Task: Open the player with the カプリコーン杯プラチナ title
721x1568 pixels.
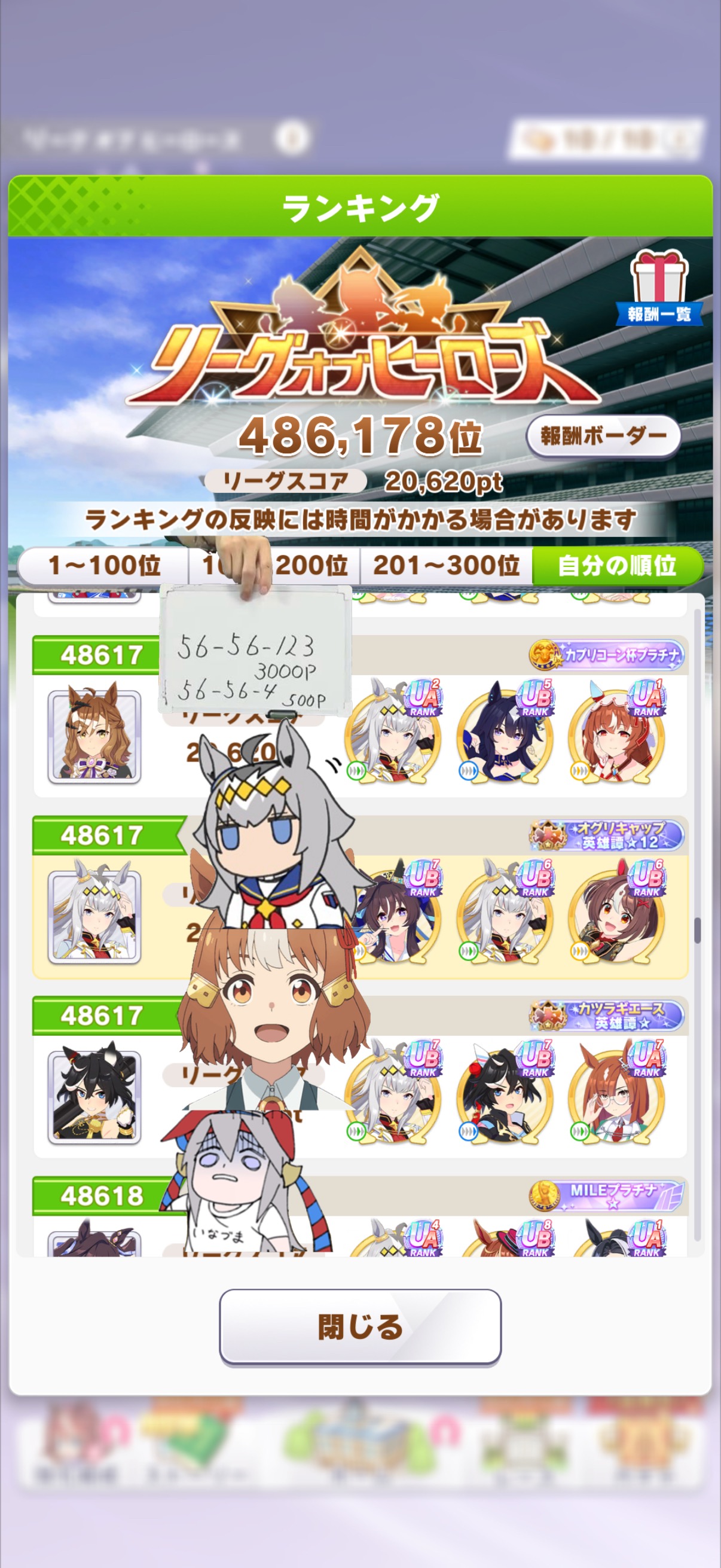Action: 95,737
